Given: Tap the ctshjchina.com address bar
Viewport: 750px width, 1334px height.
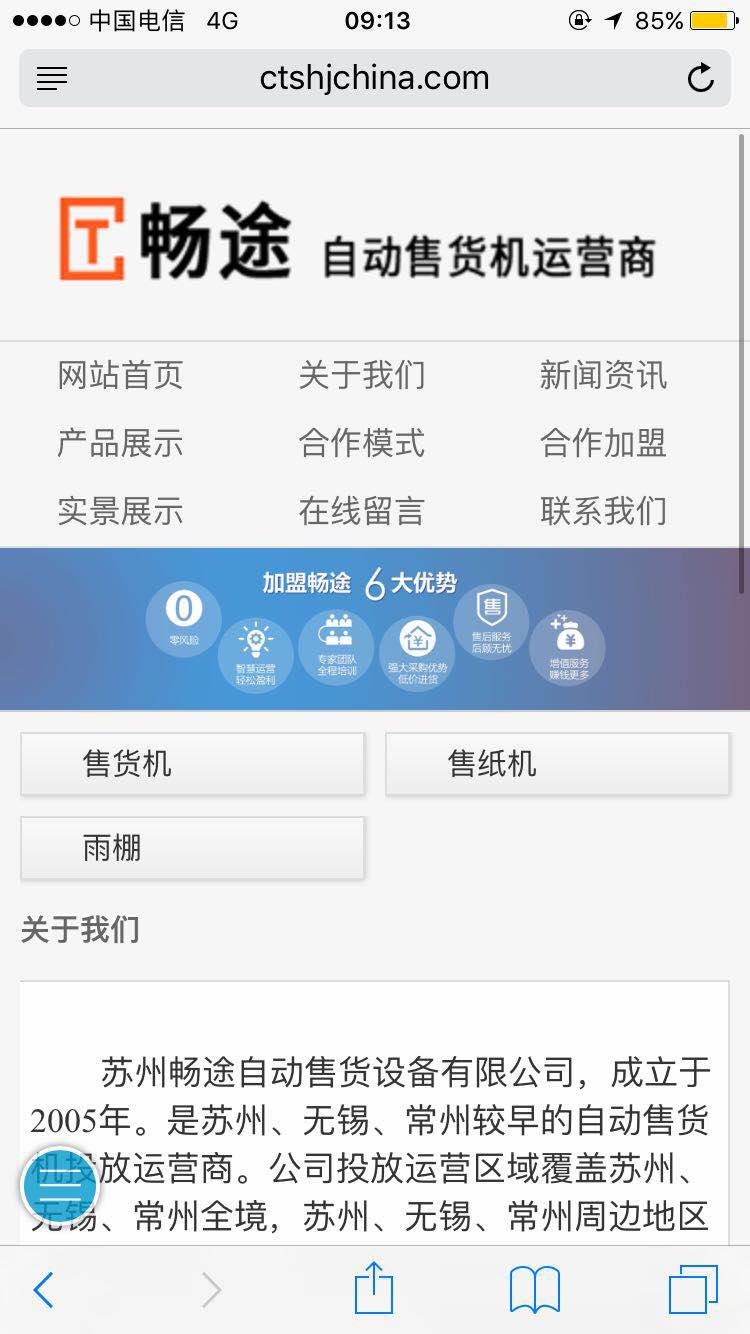Looking at the screenshot, I should click(374, 78).
